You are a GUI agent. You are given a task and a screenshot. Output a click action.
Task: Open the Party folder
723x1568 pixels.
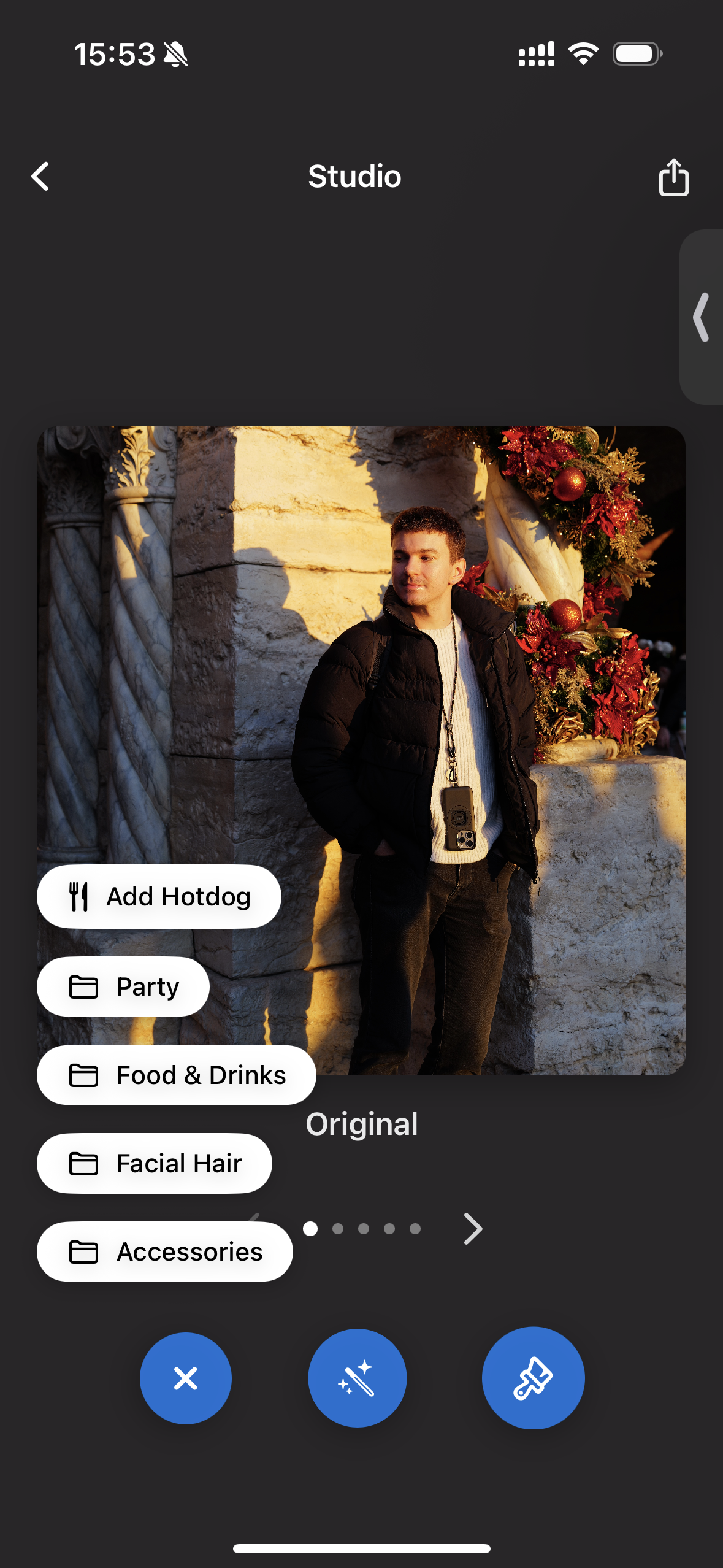click(x=123, y=987)
